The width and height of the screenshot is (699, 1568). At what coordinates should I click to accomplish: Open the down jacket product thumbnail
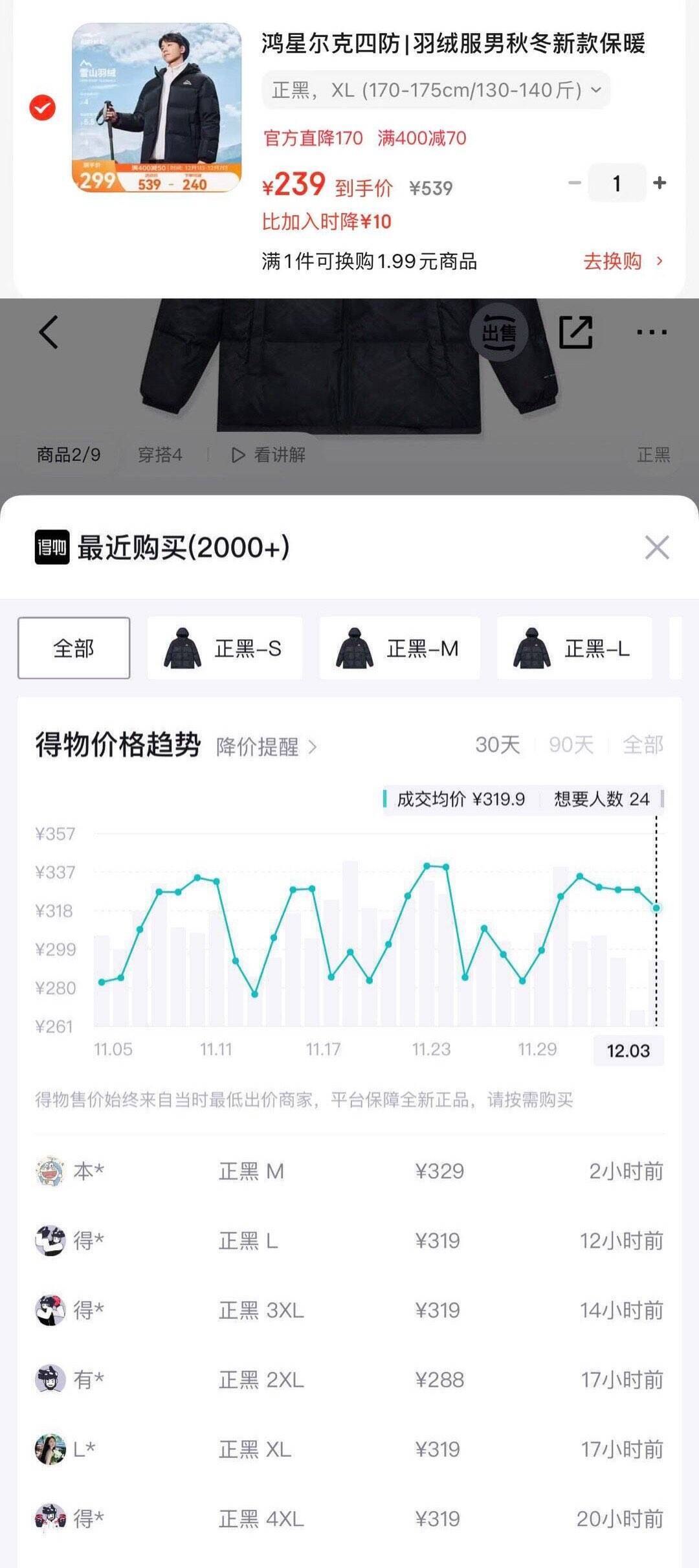point(157,107)
